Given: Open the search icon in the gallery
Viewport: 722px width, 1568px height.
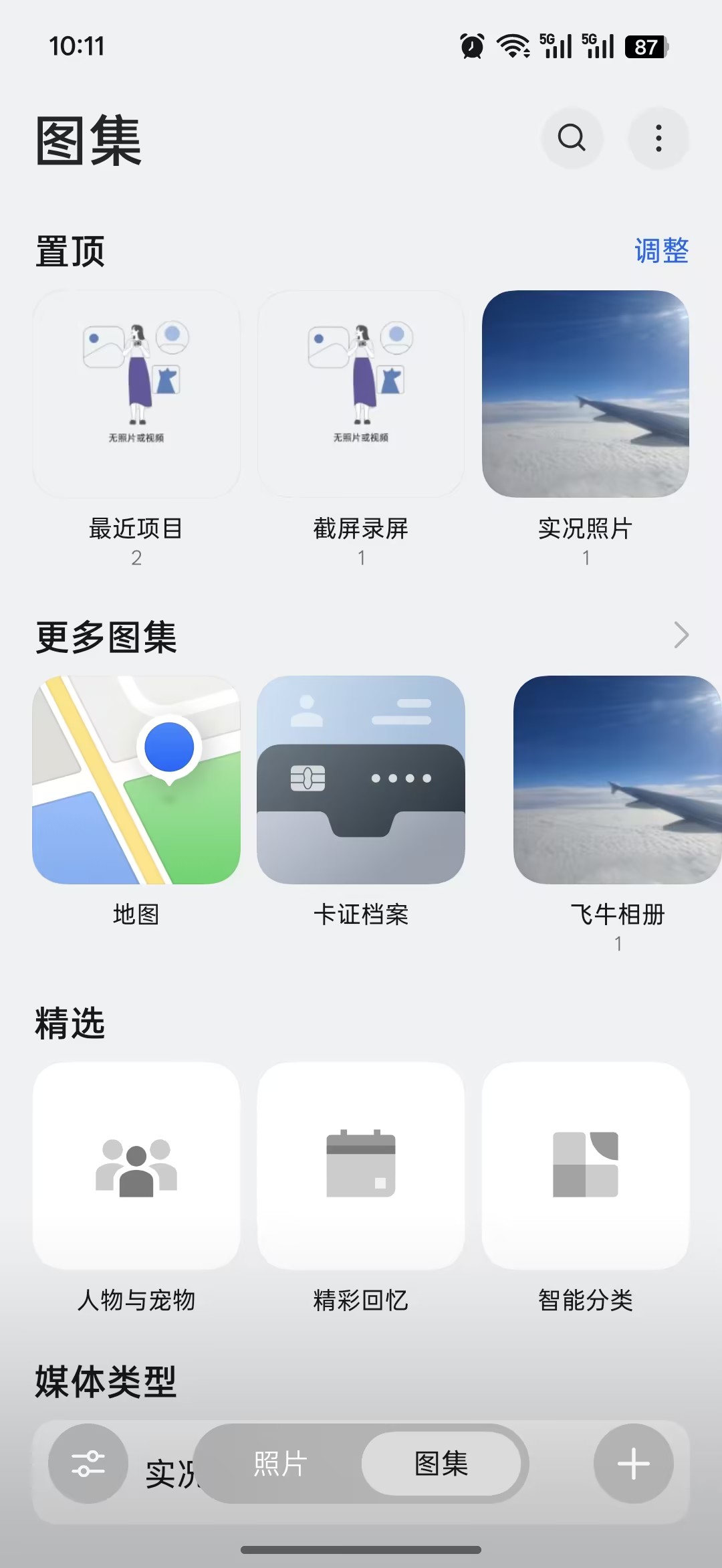Looking at the screenshot, I should click(572, 138).
